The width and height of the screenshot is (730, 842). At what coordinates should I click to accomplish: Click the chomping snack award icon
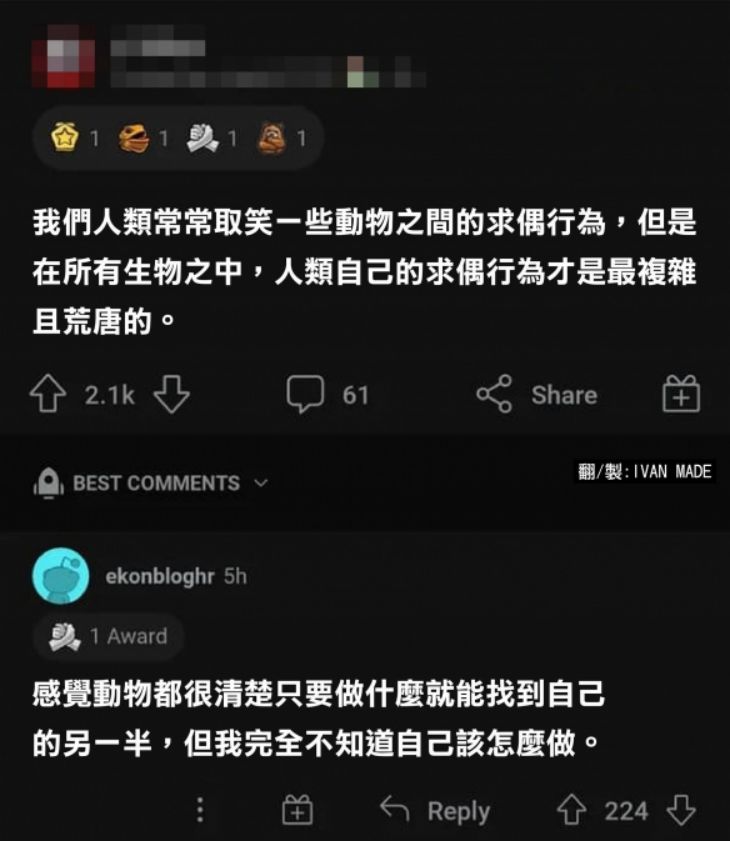coord(137,135)
